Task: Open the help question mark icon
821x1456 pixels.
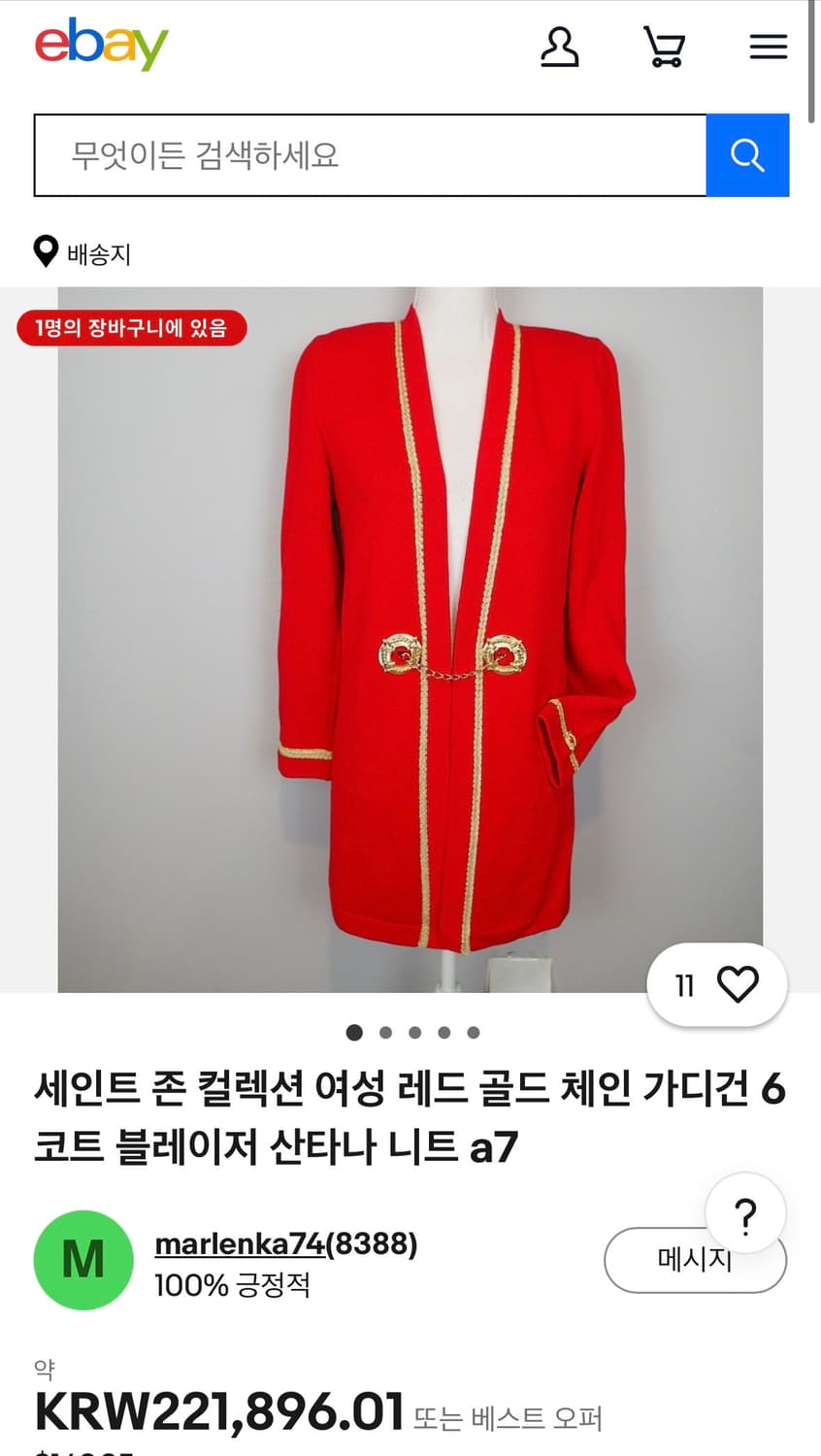Action: [x=744, y=1212]
